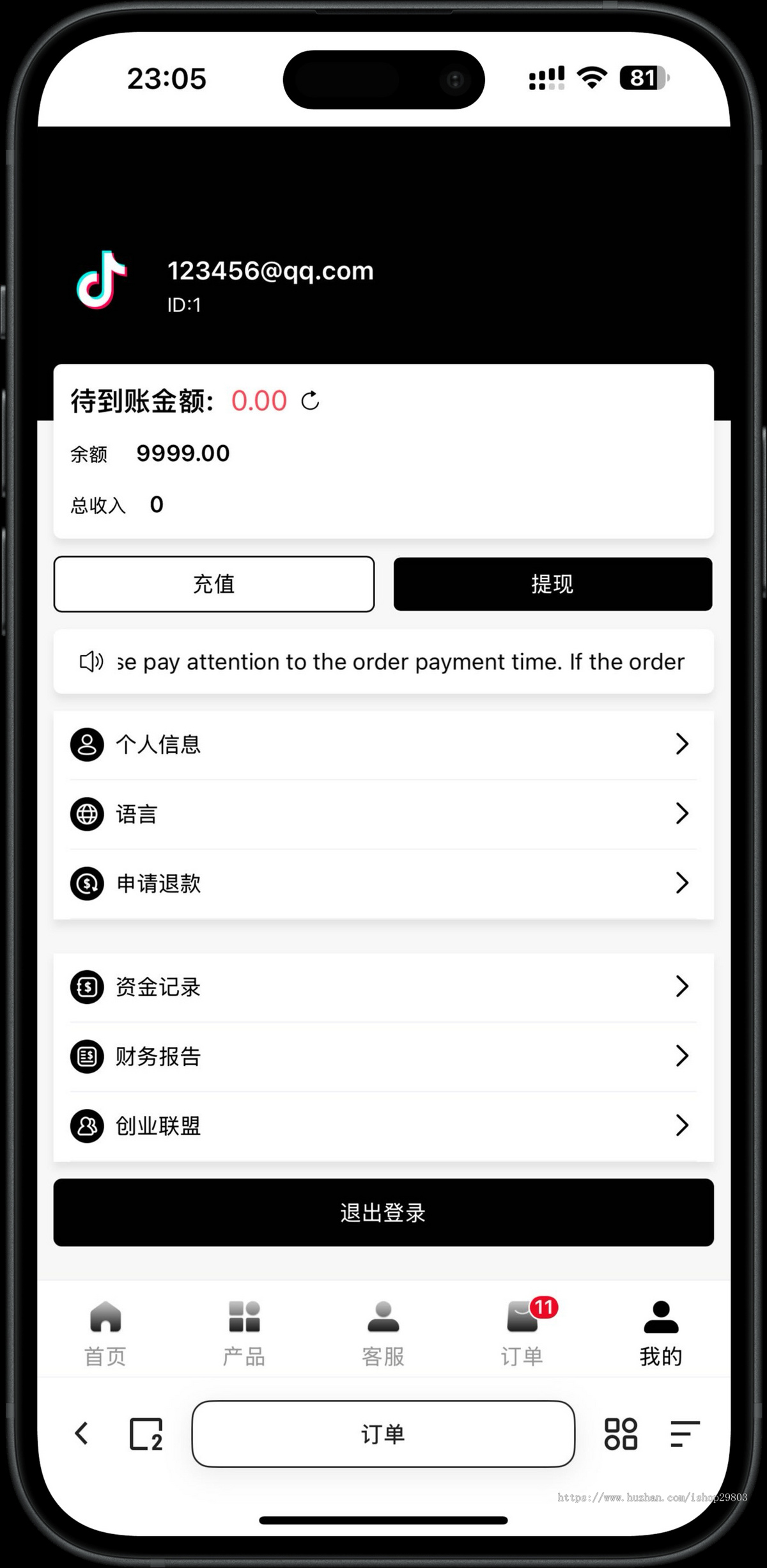
Task: Expand the 个人信息 row chevron
Action: 681,744
